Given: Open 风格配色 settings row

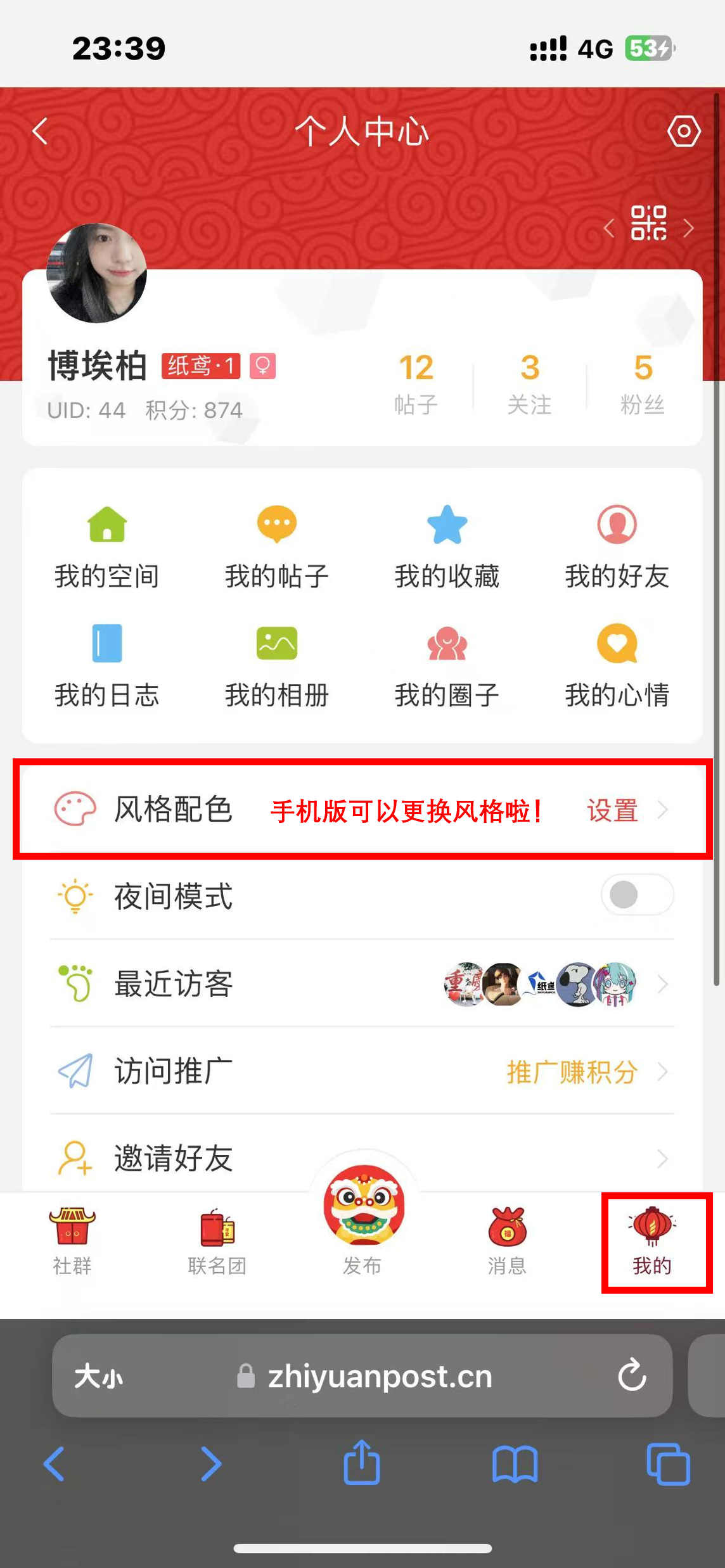Looking at the screenshot, I should coord(362,810).
